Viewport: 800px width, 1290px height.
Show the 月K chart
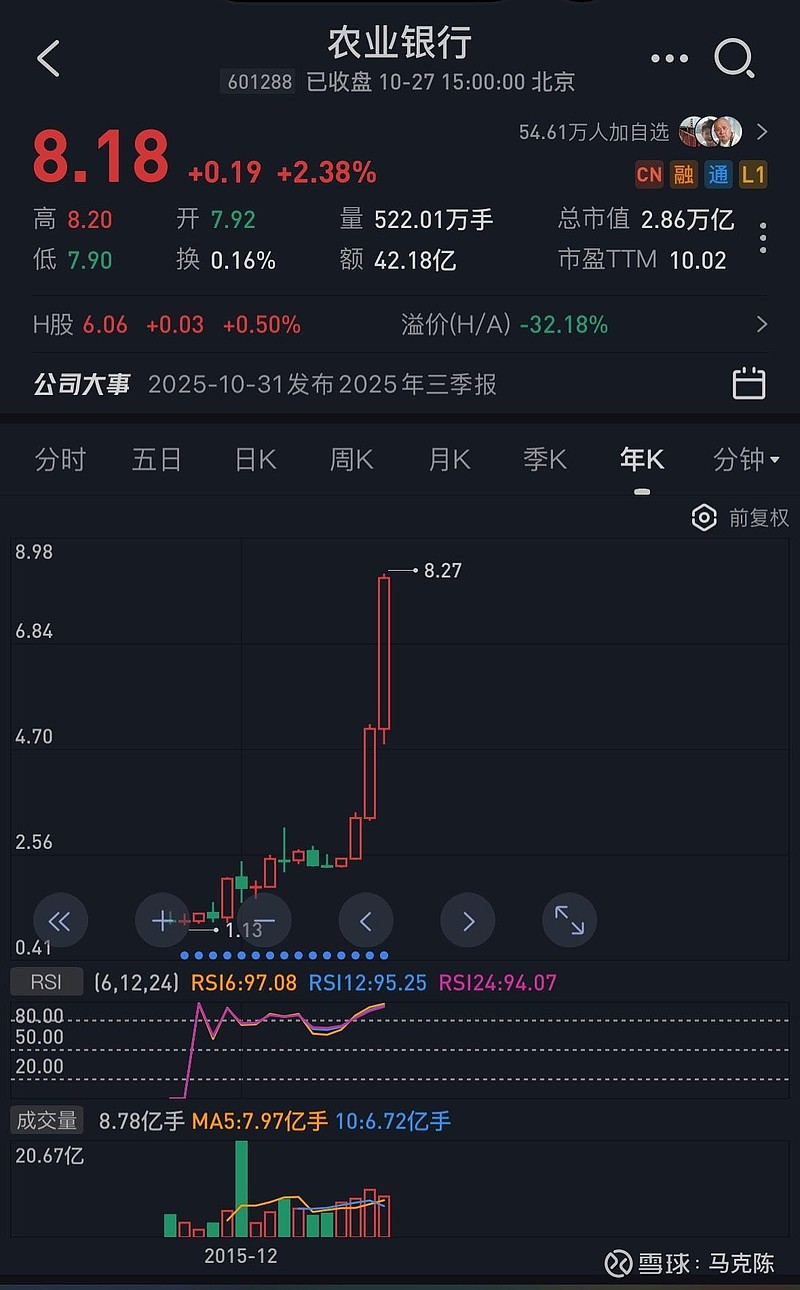[449, 460]
